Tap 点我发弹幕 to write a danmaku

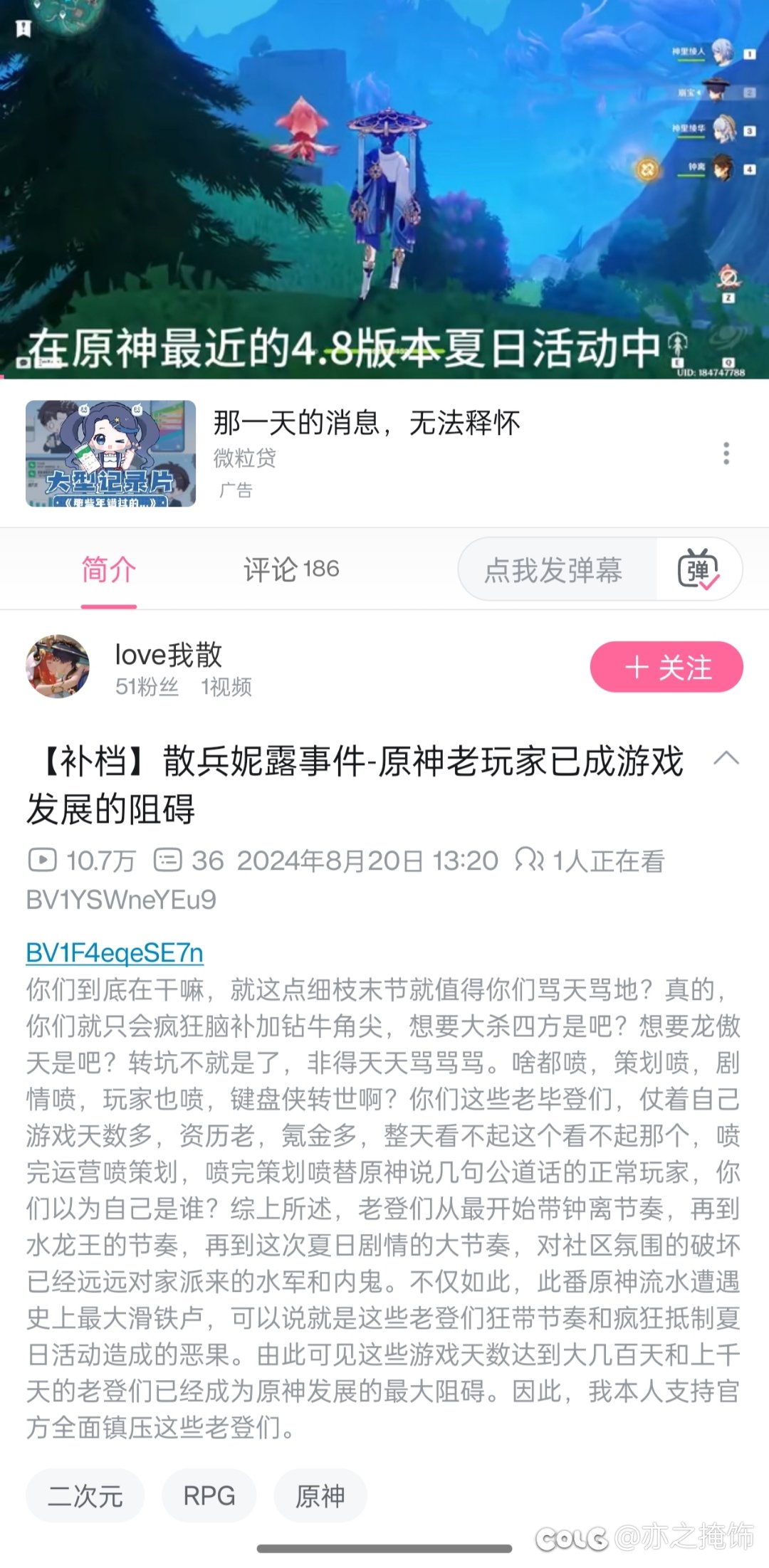553,569
